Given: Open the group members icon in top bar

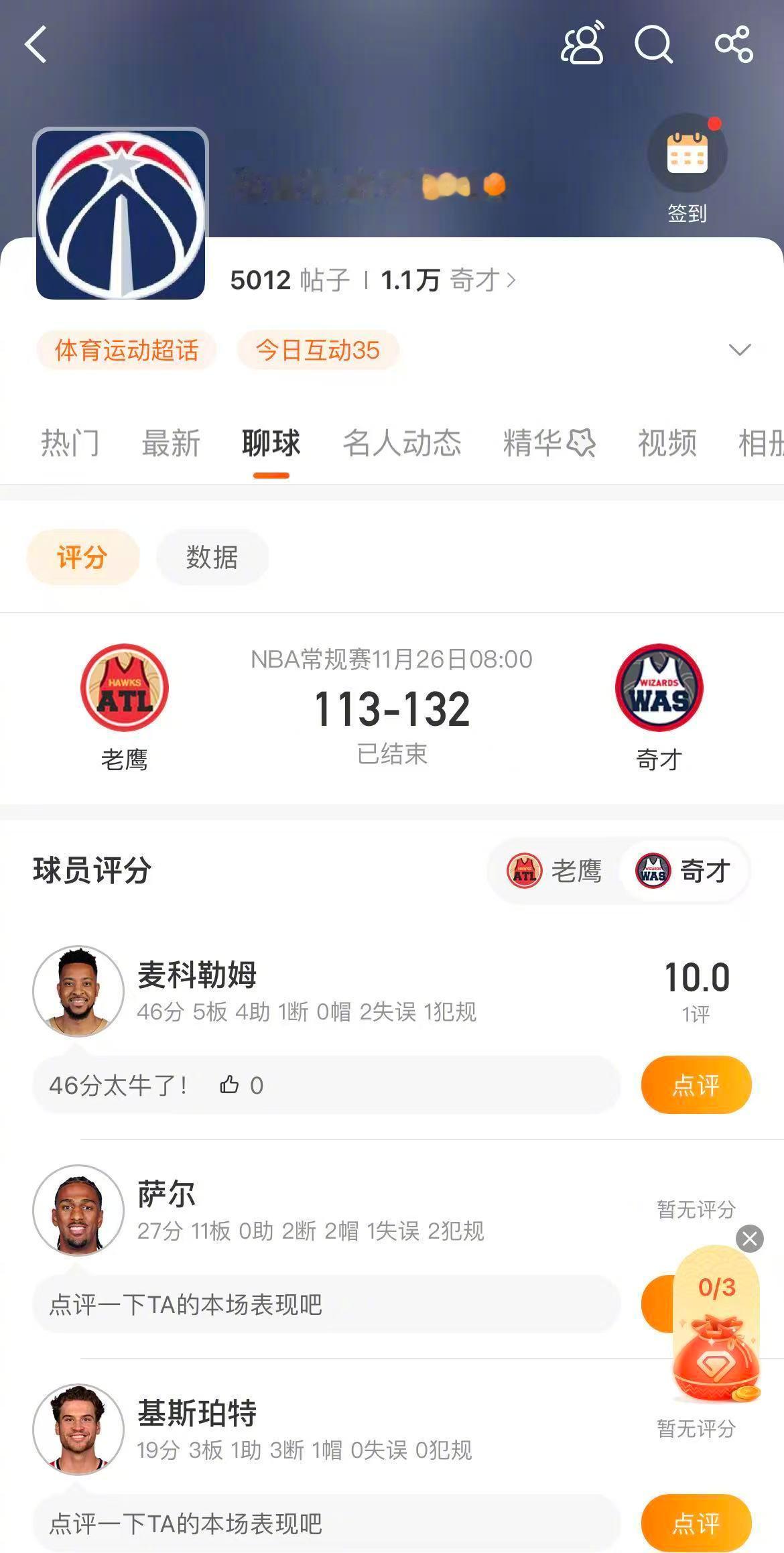Looking at the screenshot, I should [582, 46].
